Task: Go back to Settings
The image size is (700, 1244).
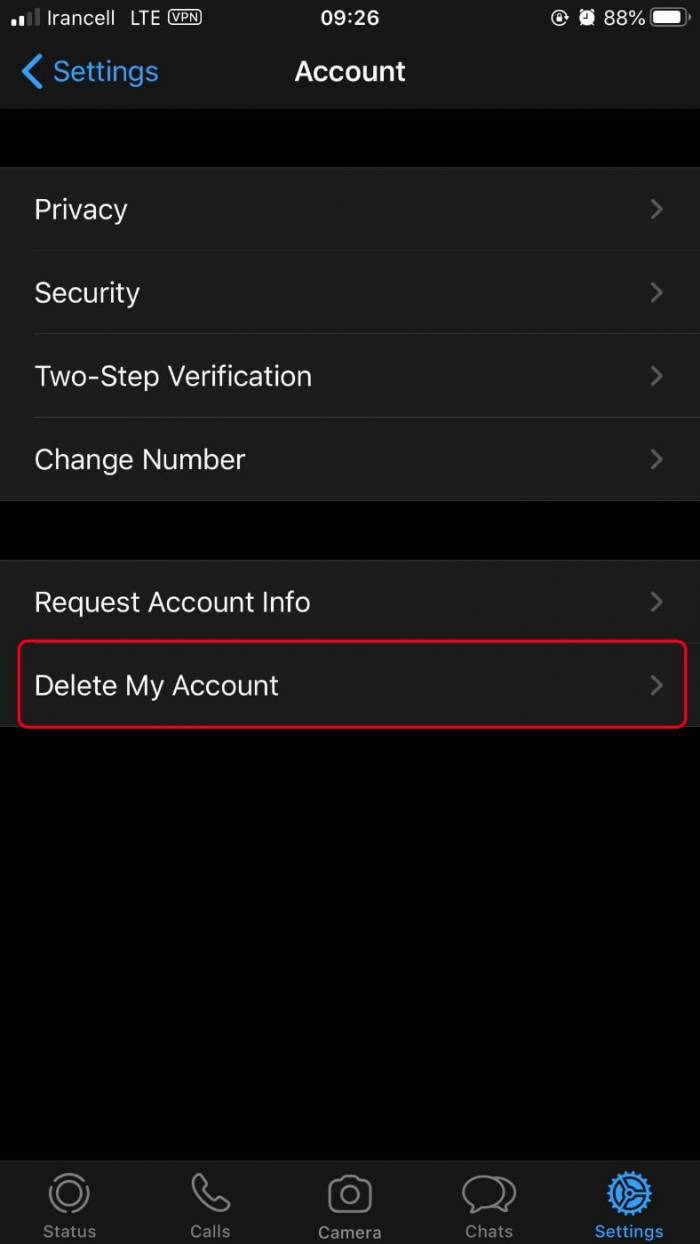Action: (x=90, y=72)
